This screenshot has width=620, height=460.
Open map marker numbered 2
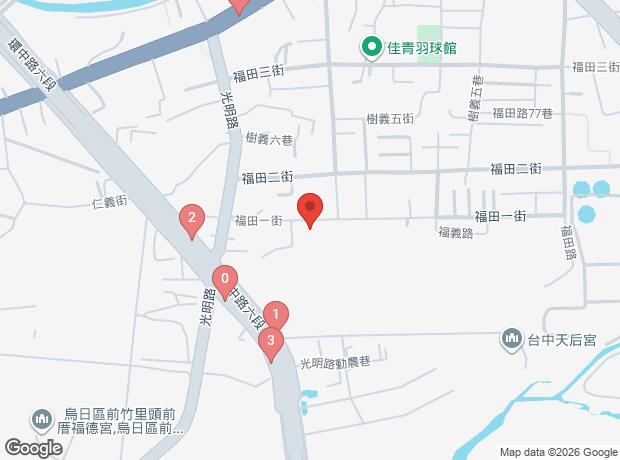pyautogui.click(x=191, y=219)
